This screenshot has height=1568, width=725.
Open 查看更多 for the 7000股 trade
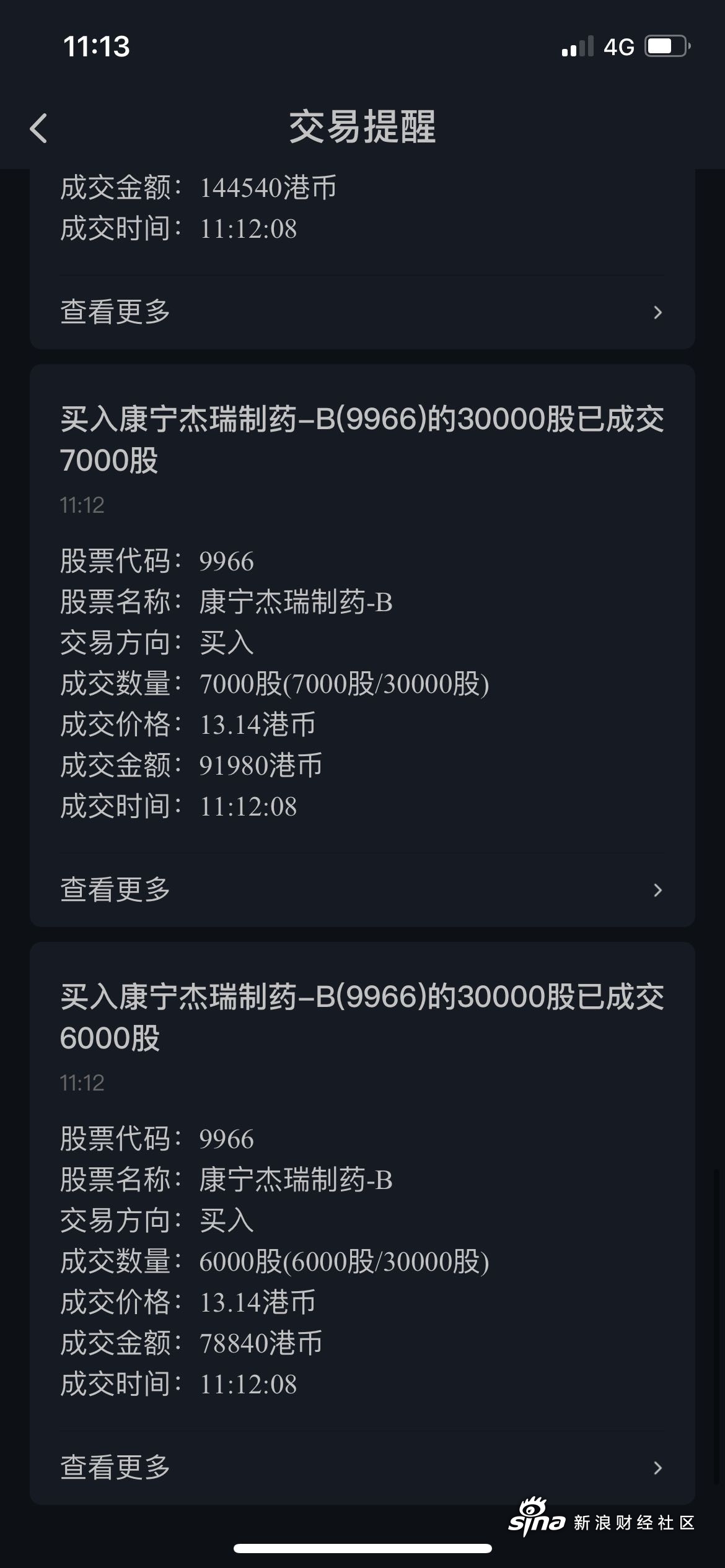(362, 890)
